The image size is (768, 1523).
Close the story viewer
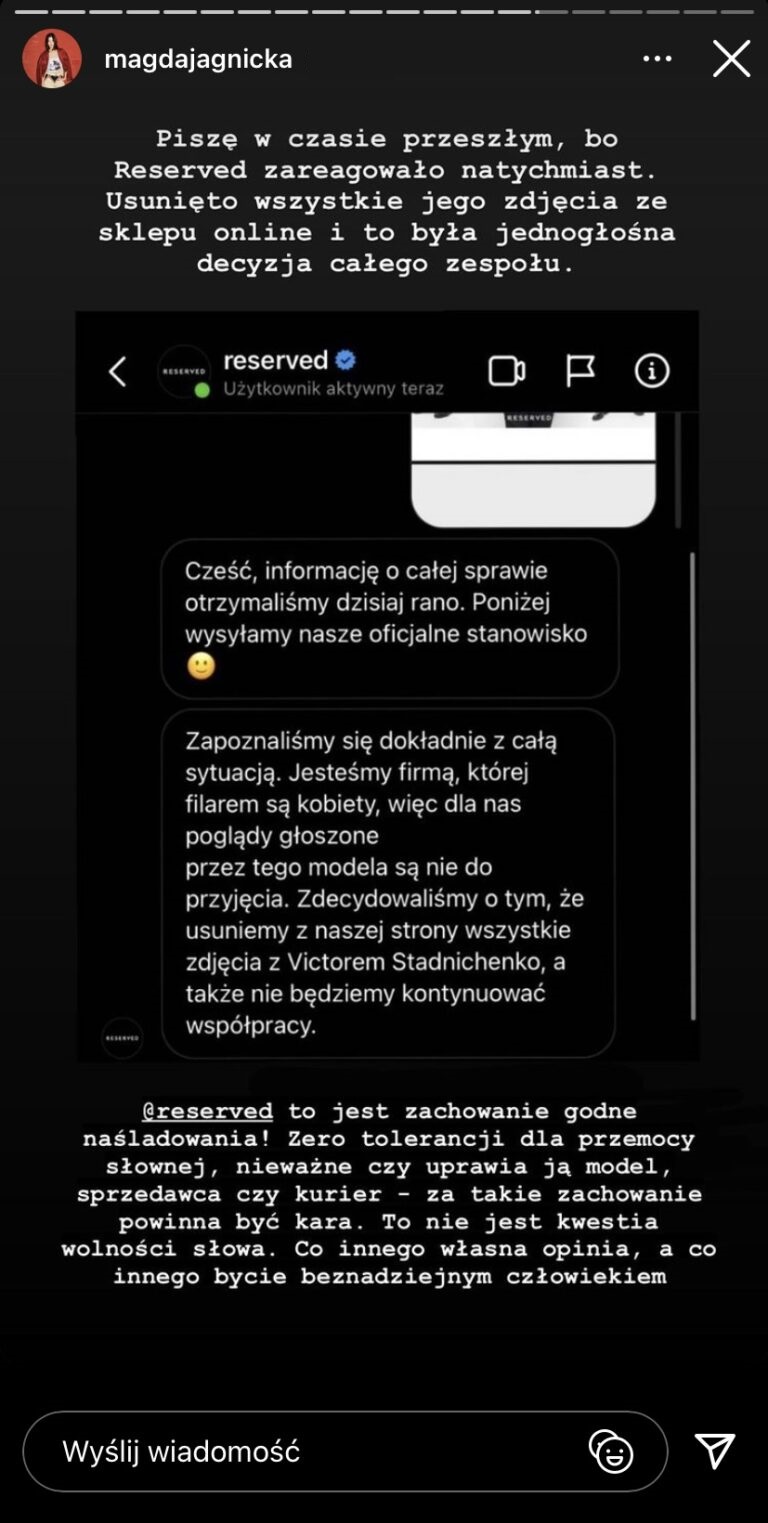coord(731,59)
